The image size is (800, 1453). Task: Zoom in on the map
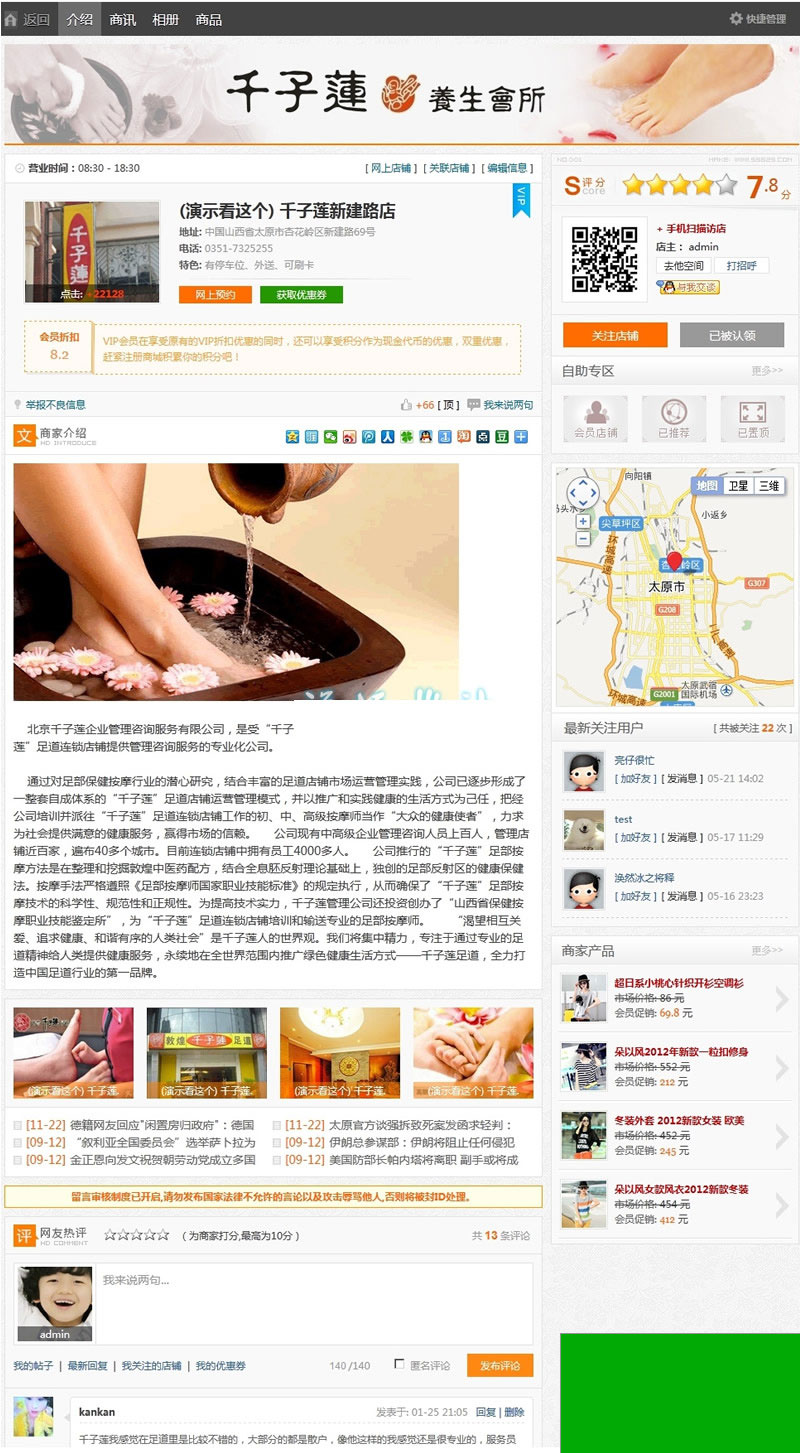(583, 521)
